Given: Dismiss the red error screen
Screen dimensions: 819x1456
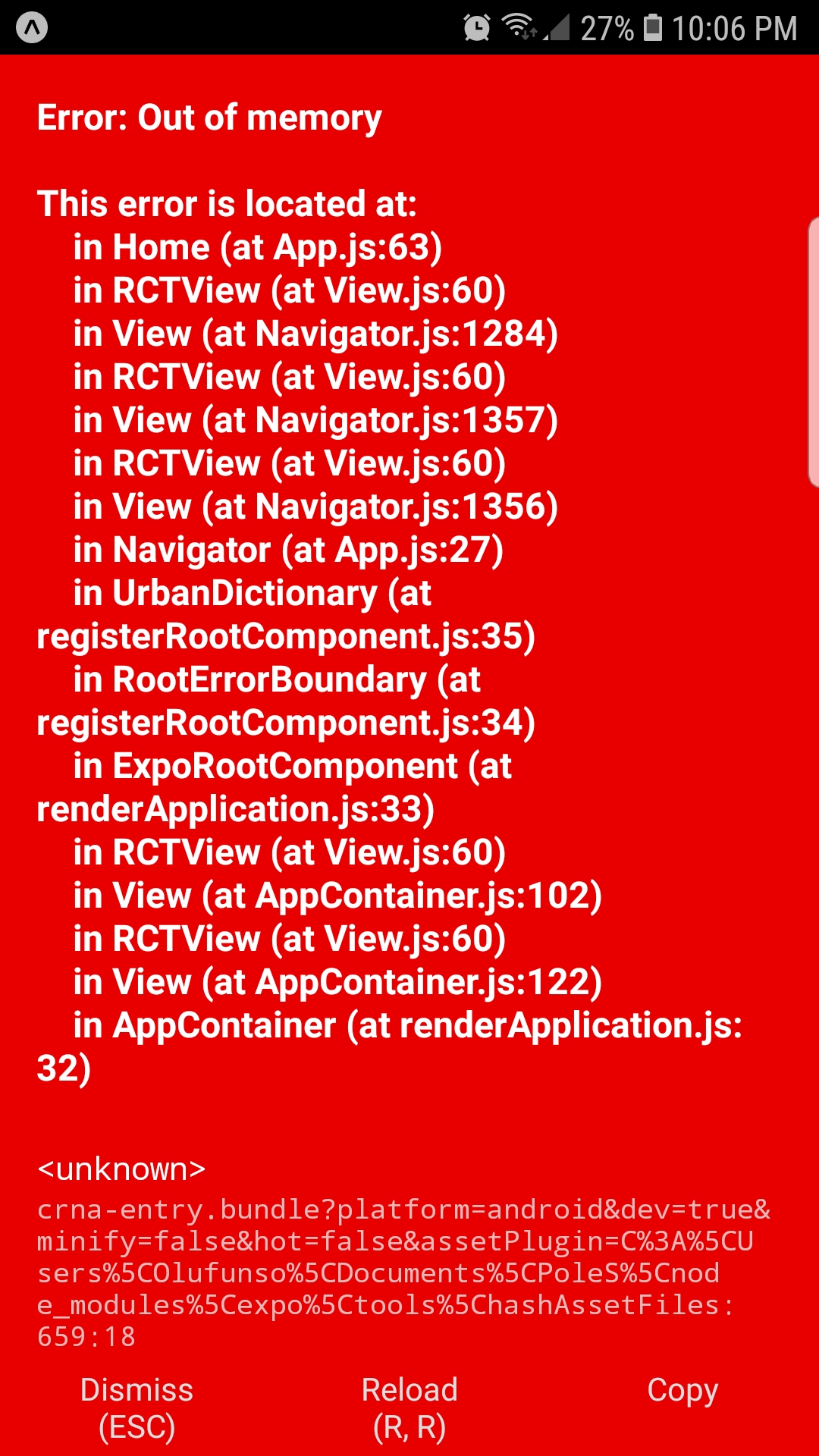Looking at the screenshot, I should coord(136,1407).
